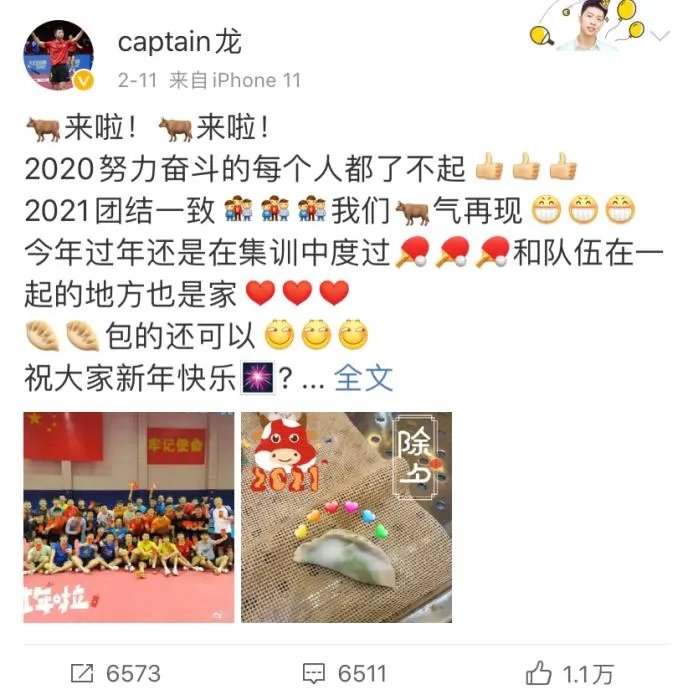Open the captain龙 username link
This screenshot has height=700, width=693.
pos(179,41)
